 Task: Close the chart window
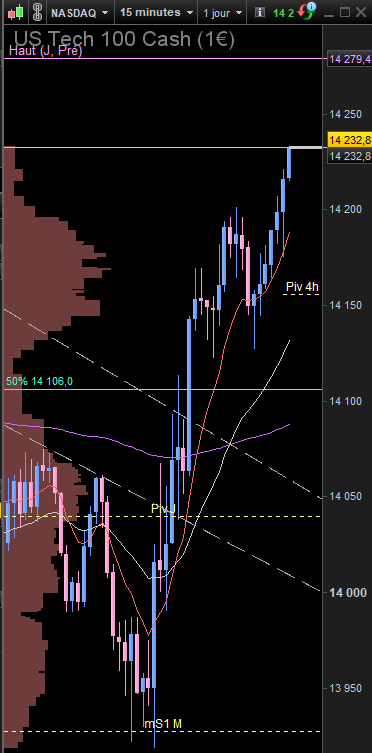point(360,12)
